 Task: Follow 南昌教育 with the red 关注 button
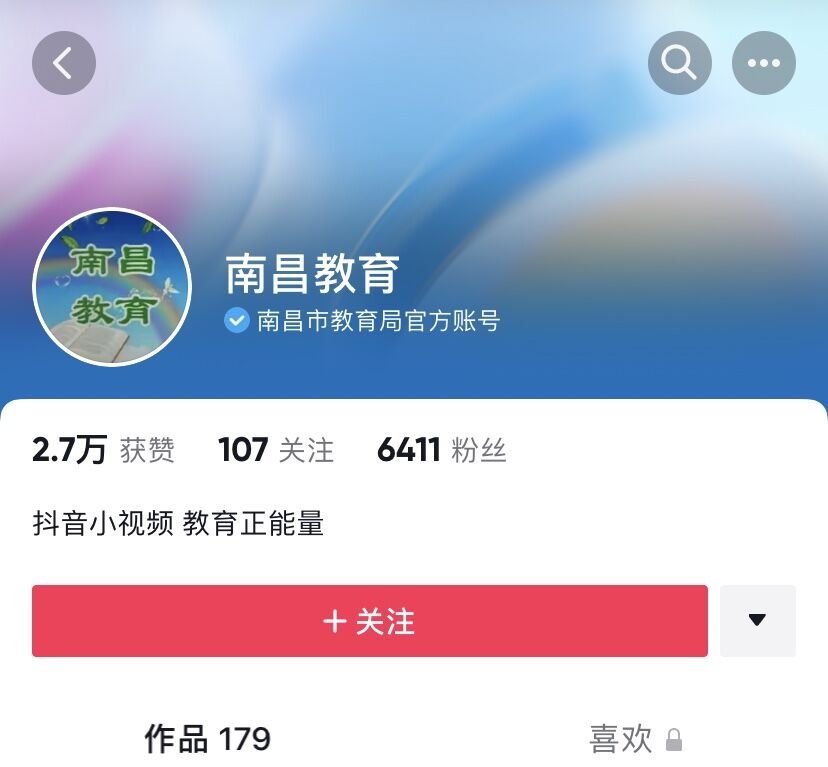369,621
